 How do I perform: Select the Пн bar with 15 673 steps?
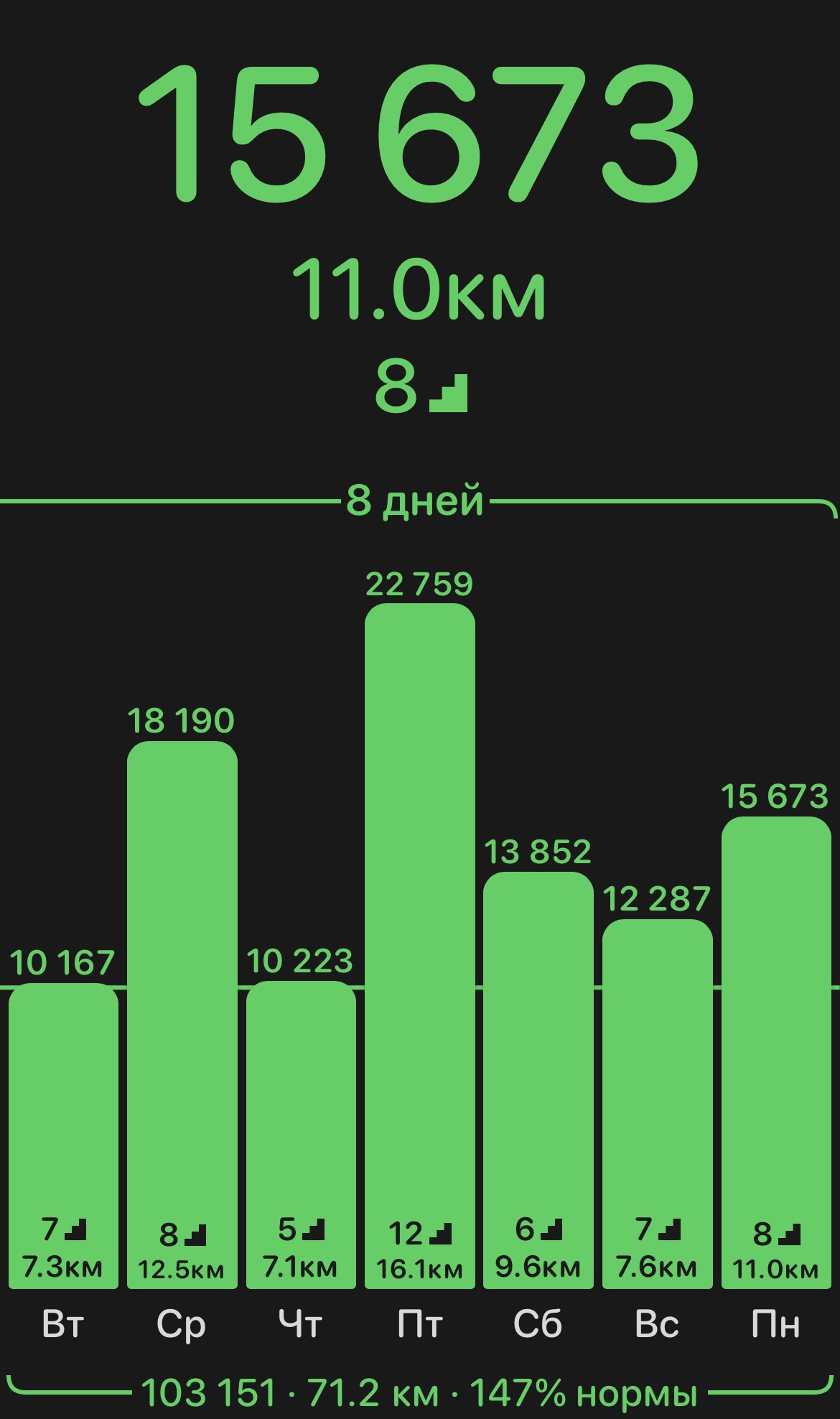pyautogui.click(x=776, y=1053)
